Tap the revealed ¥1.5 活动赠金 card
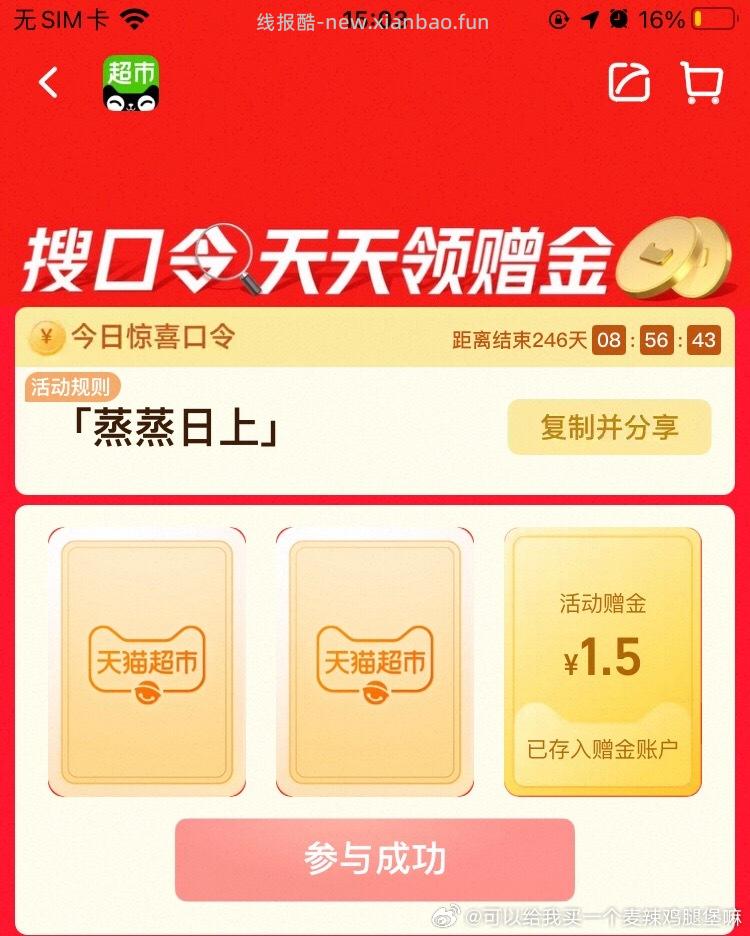The height and width of the screenshot is (936, 750). pyautogui.click(x=601, y=660)
